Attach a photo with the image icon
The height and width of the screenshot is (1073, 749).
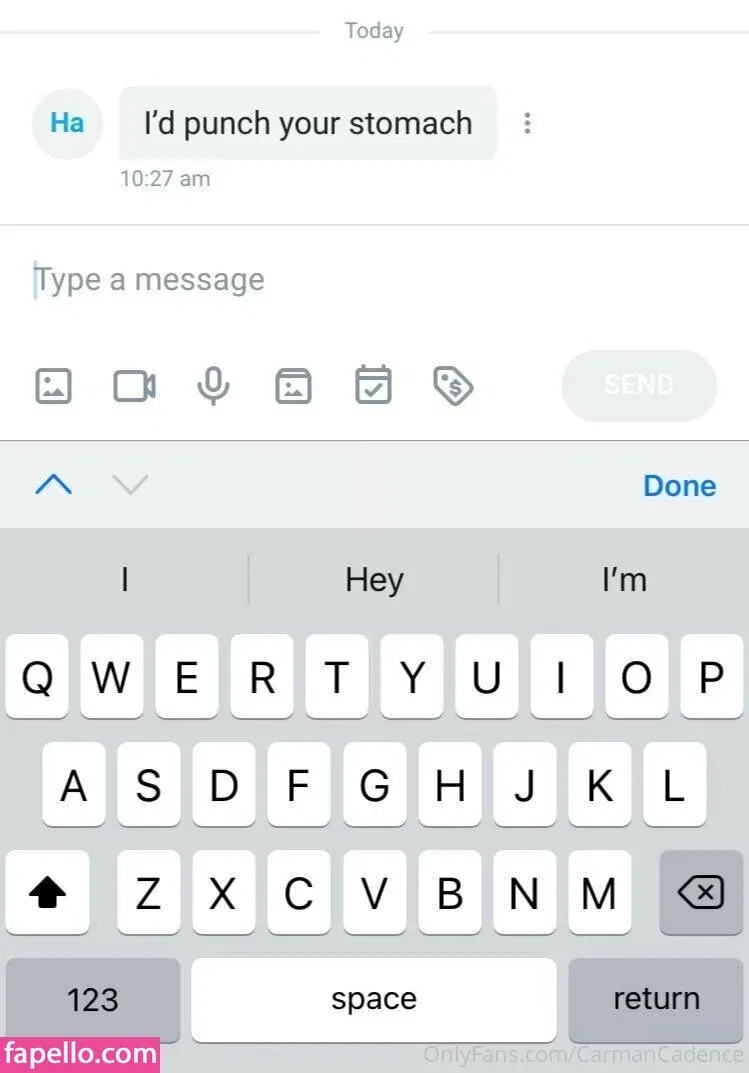click(53, 385)
